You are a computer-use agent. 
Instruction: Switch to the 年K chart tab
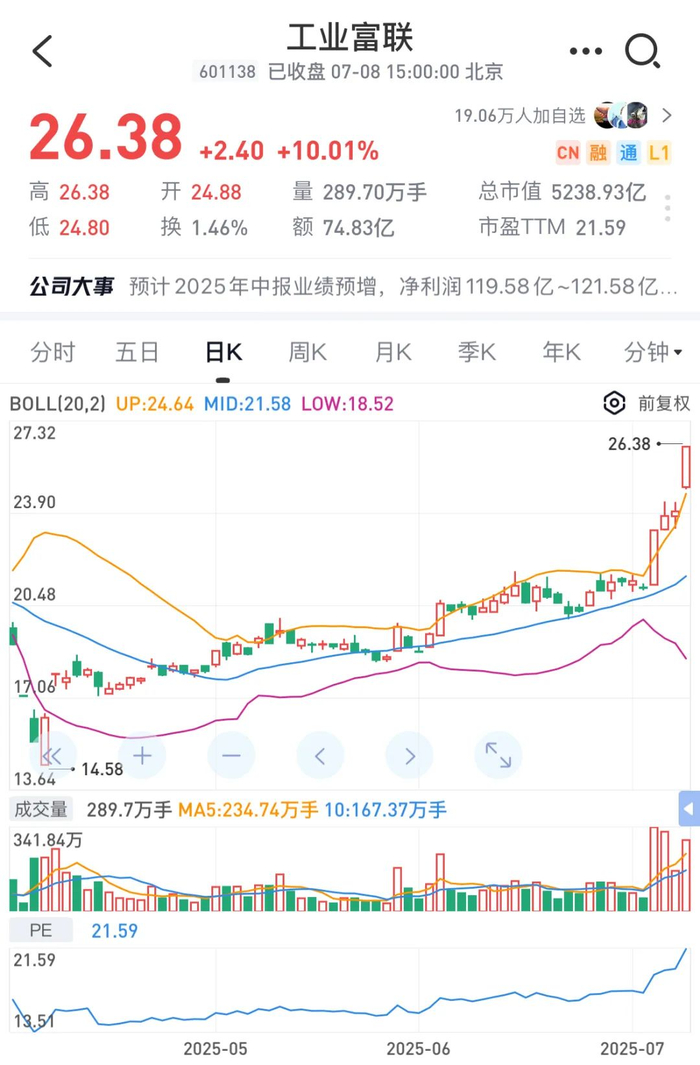tap(561, 352)
